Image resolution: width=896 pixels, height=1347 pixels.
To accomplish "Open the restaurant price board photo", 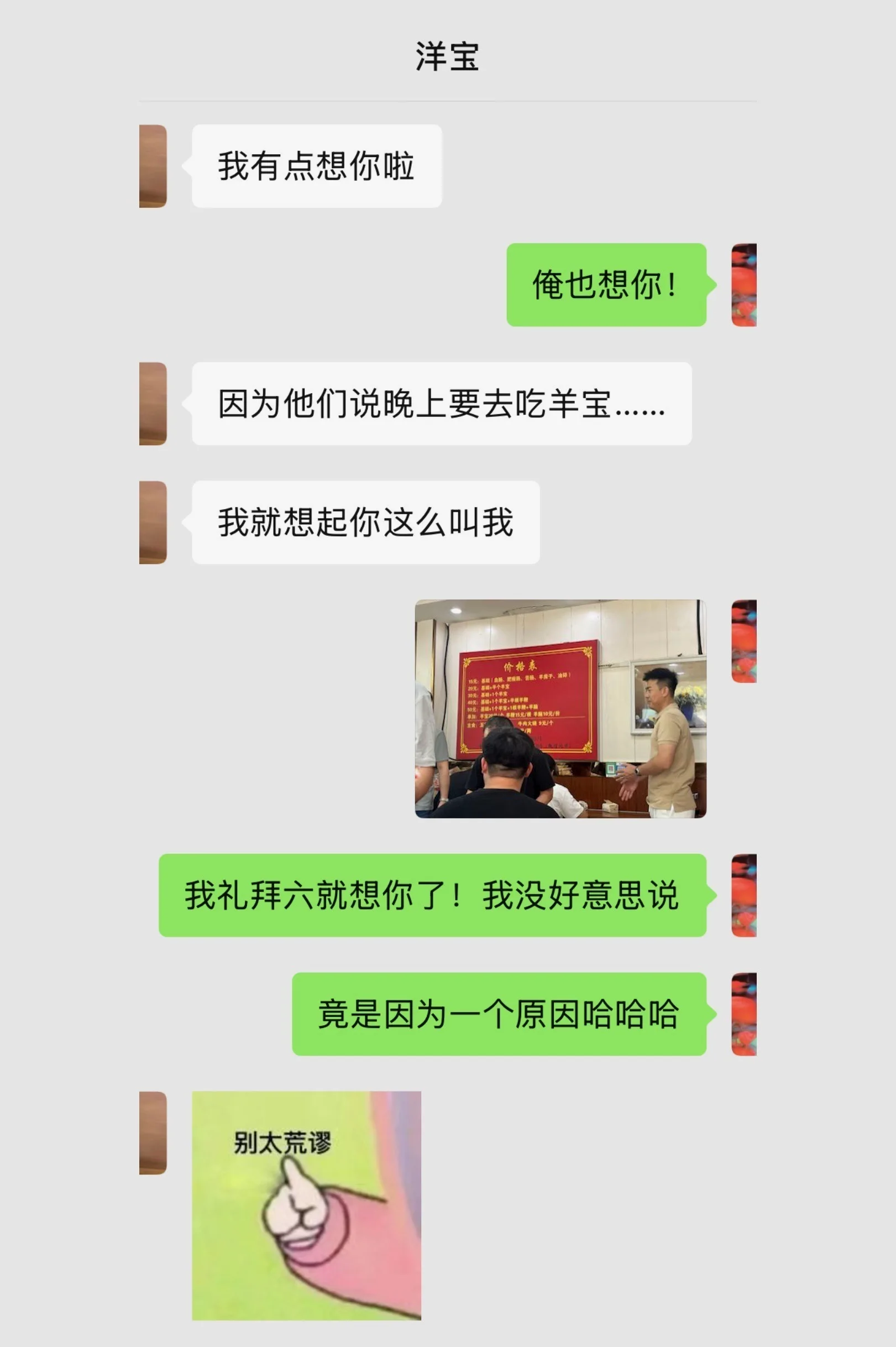I will tap(560, 709).
